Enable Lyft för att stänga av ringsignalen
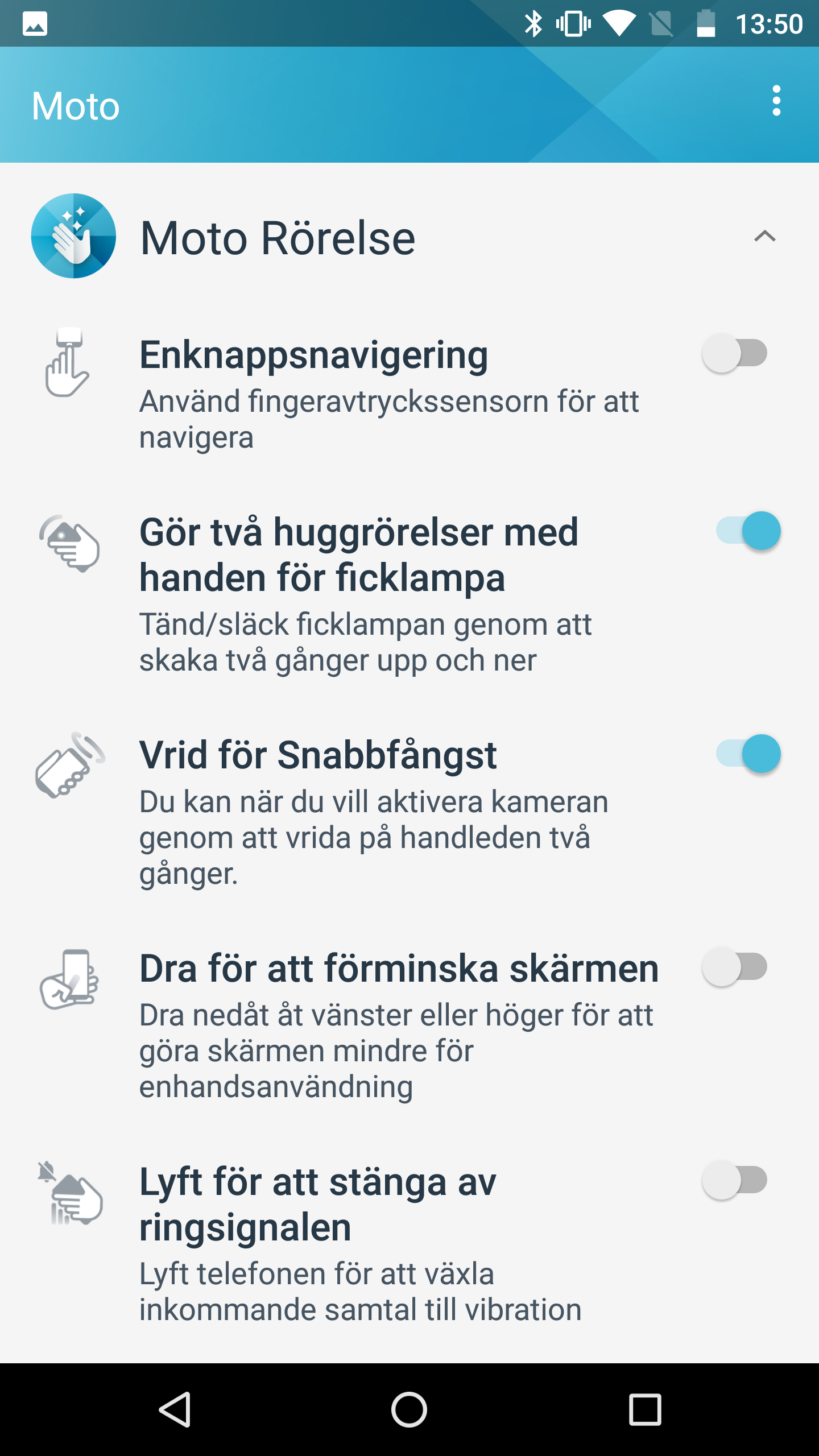 pos(734,1181)
